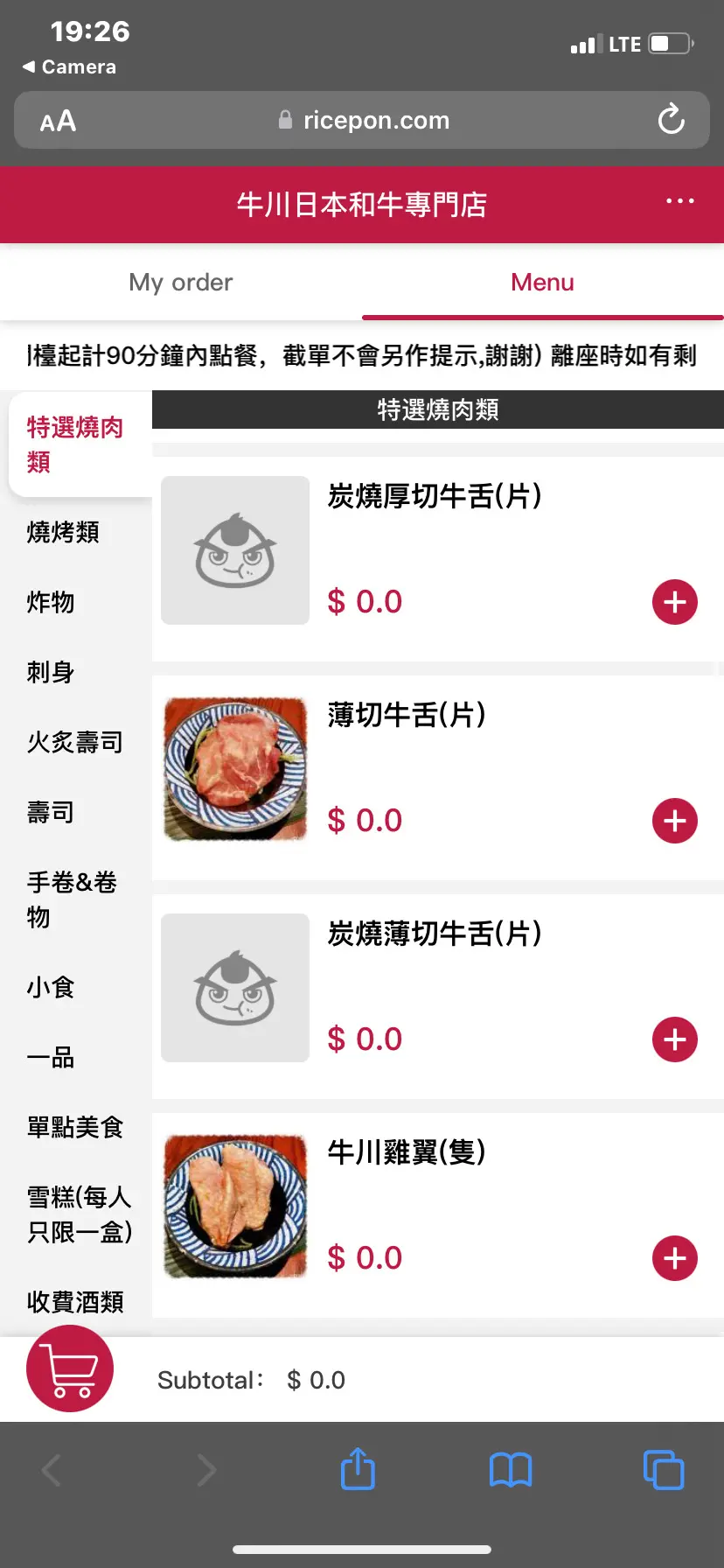Open the 火炙壽司 category
The width and height of the screenshot is (724, 1568).
pyautogui.click(x=74, y=742)
